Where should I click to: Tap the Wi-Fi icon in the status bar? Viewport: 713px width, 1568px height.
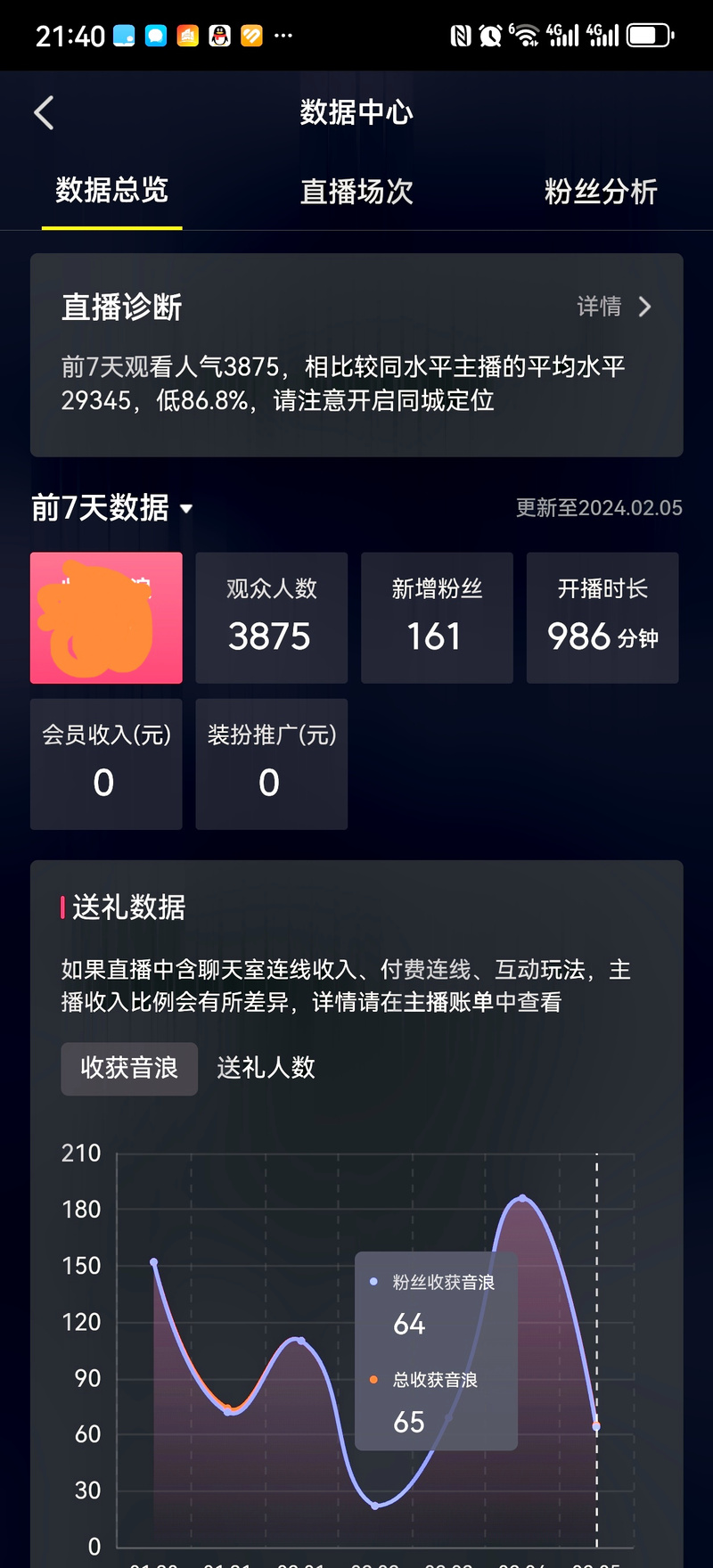click(524, 36)
